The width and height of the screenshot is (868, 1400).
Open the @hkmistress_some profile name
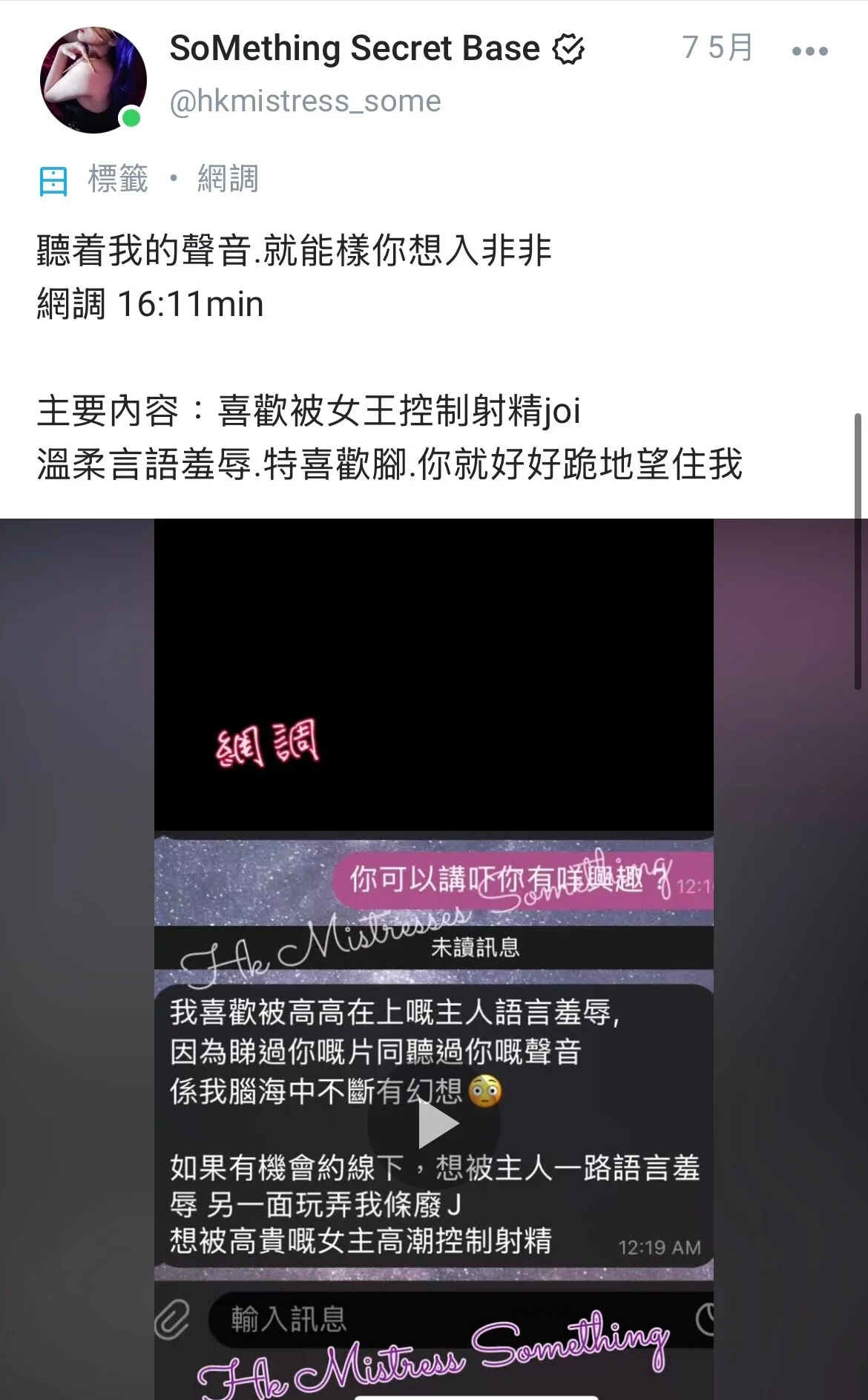click(305, 101)
